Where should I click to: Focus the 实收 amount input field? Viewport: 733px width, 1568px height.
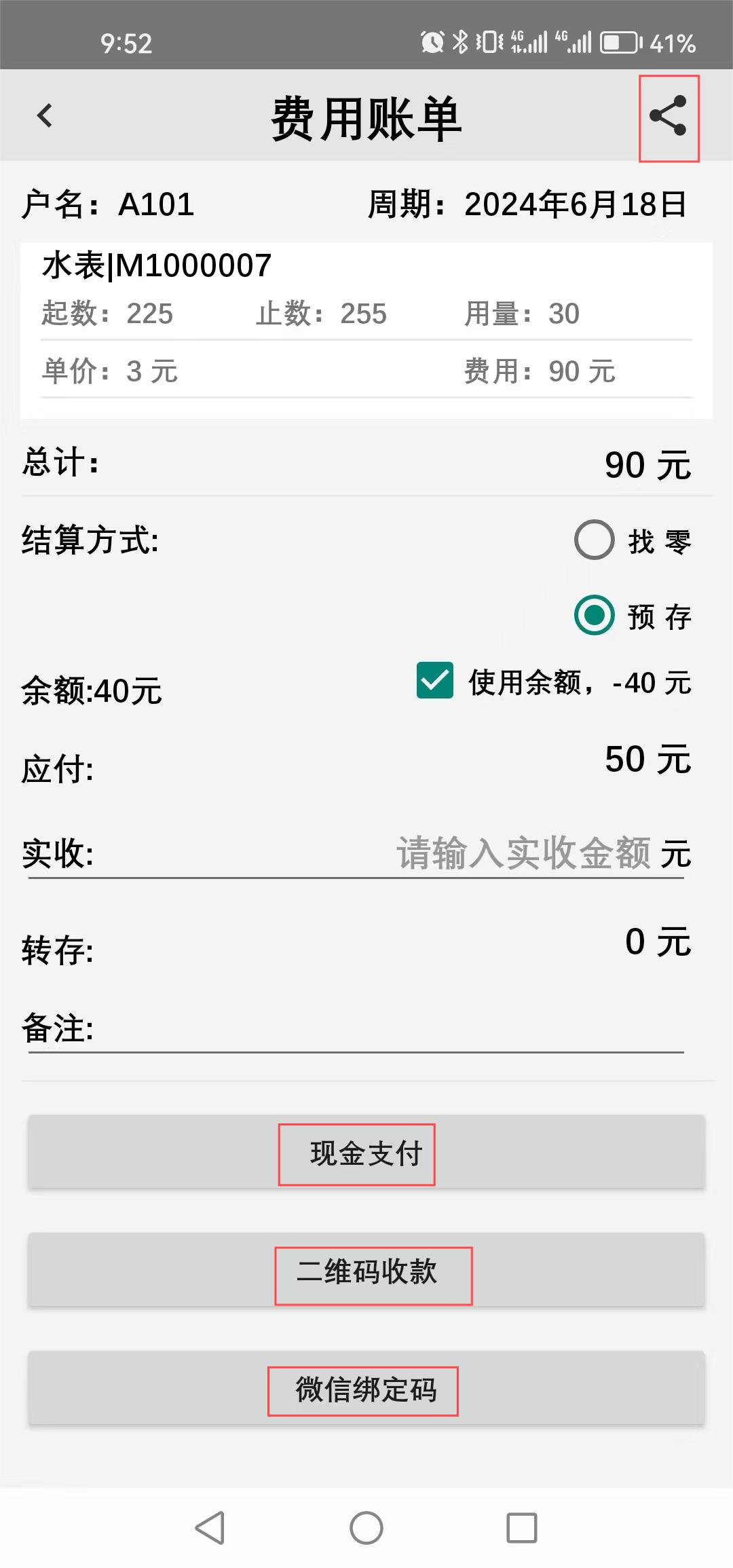pyautogui.click(x=523, y=853)
